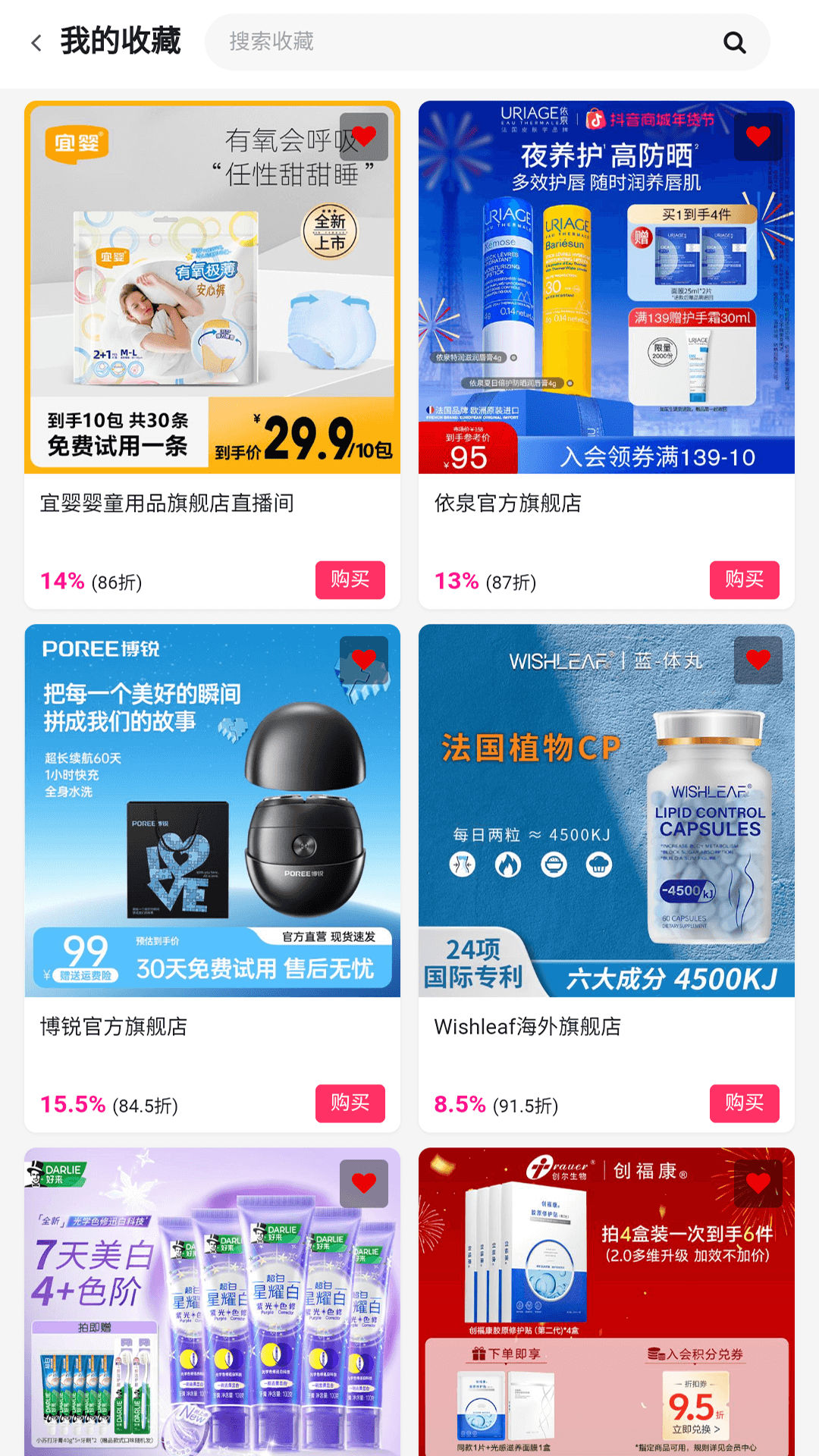Tap the search magnifier icon
The height and width of the screenshot is (1456, 819).
[734, 42]
